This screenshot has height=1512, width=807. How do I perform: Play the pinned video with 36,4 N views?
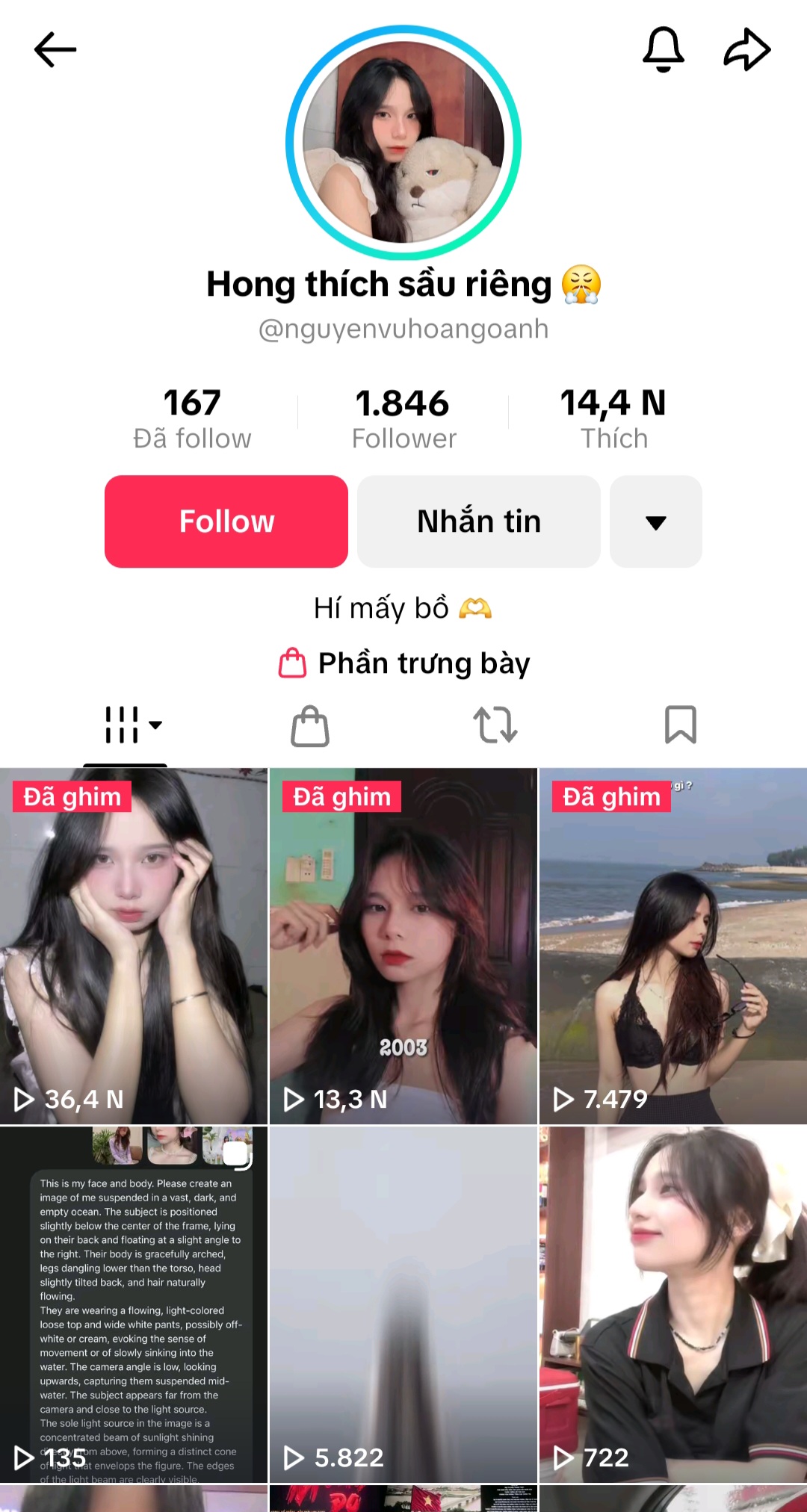click(134, 946)
